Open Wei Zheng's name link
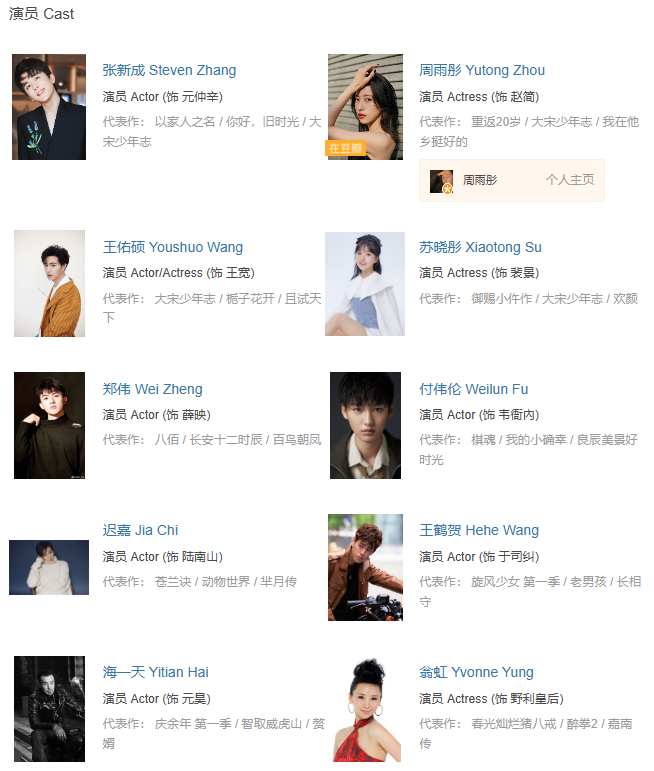Viewport: 654px width, 771px height. point(152,389)
